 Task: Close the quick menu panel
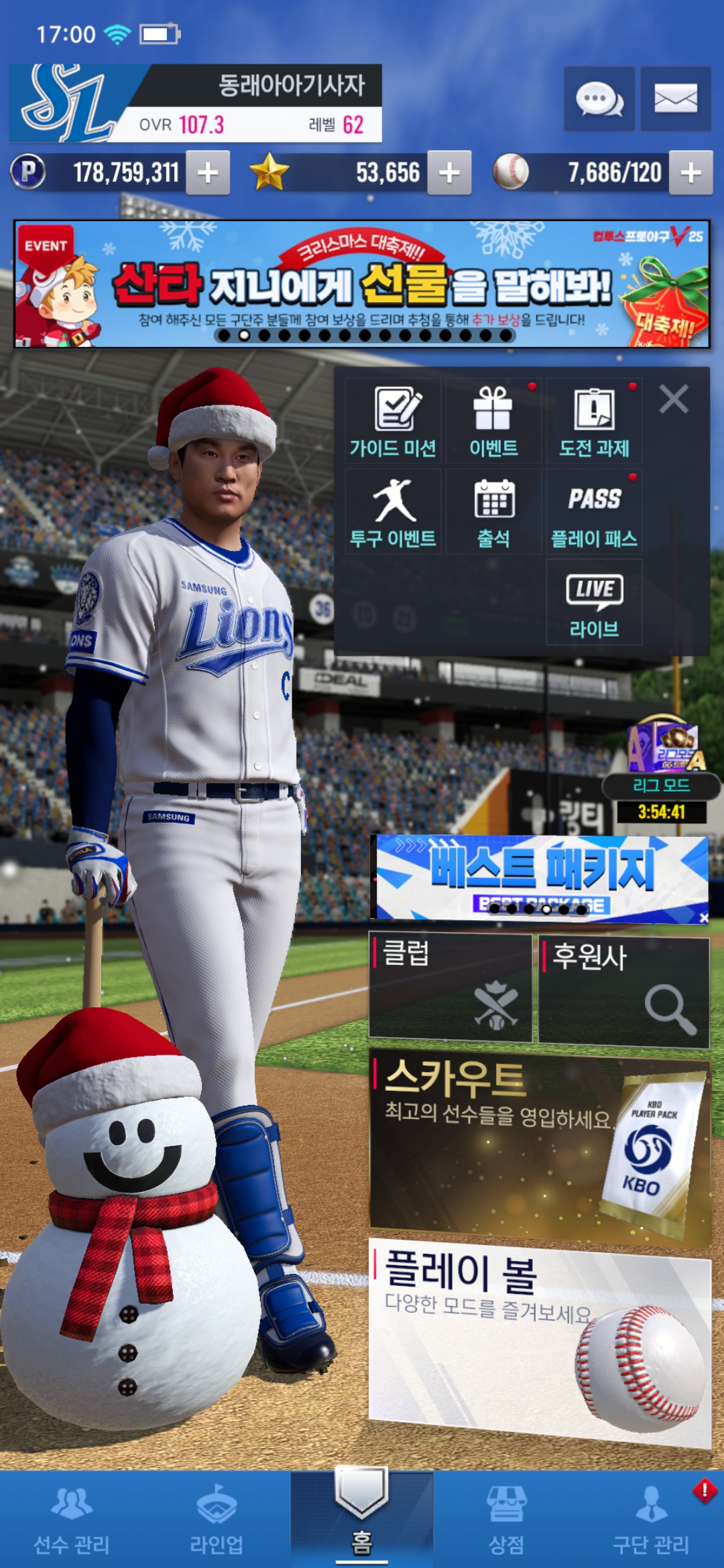tap(674, 399)
